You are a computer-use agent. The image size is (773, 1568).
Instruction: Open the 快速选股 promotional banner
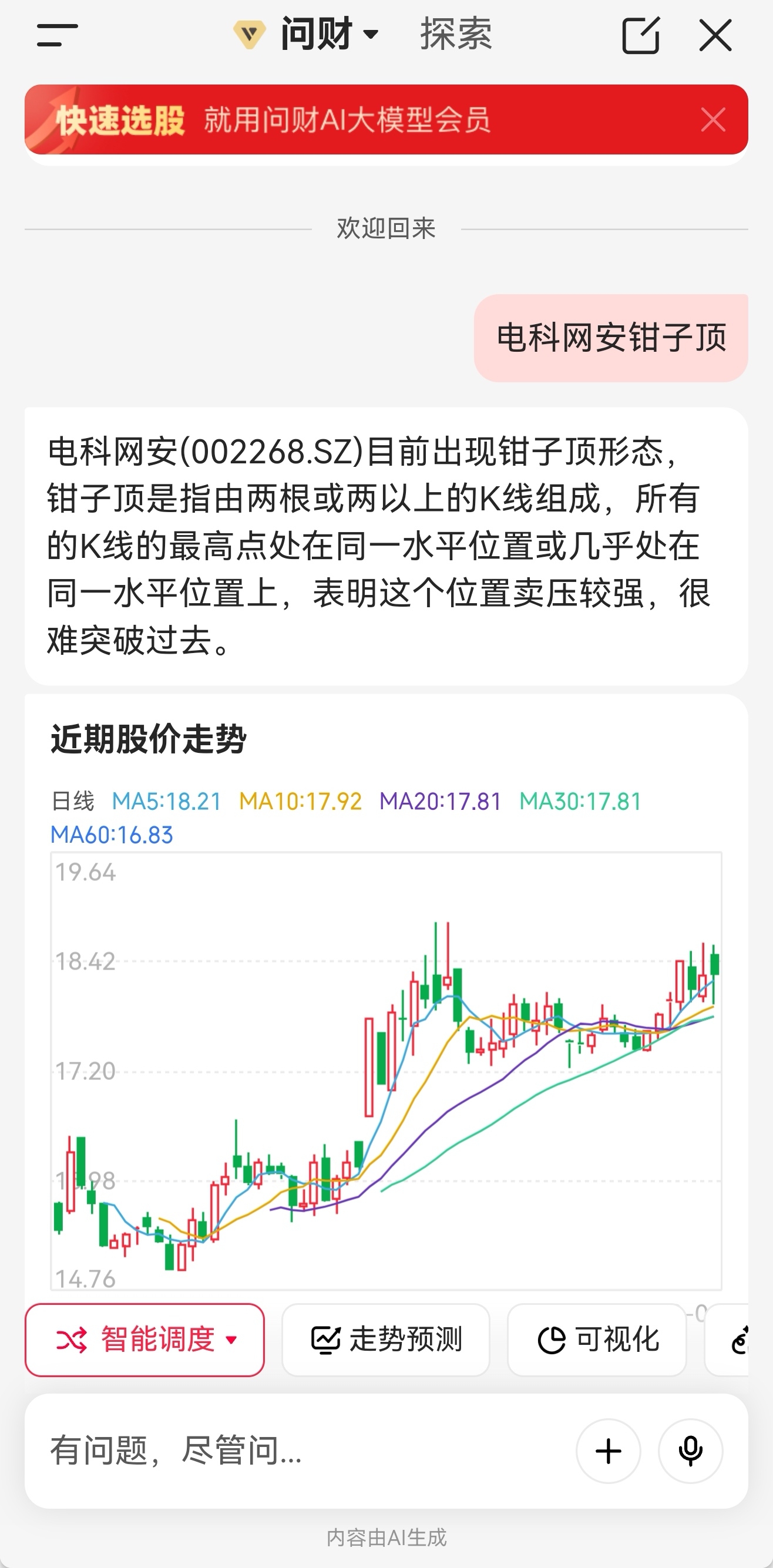[365, 119]
